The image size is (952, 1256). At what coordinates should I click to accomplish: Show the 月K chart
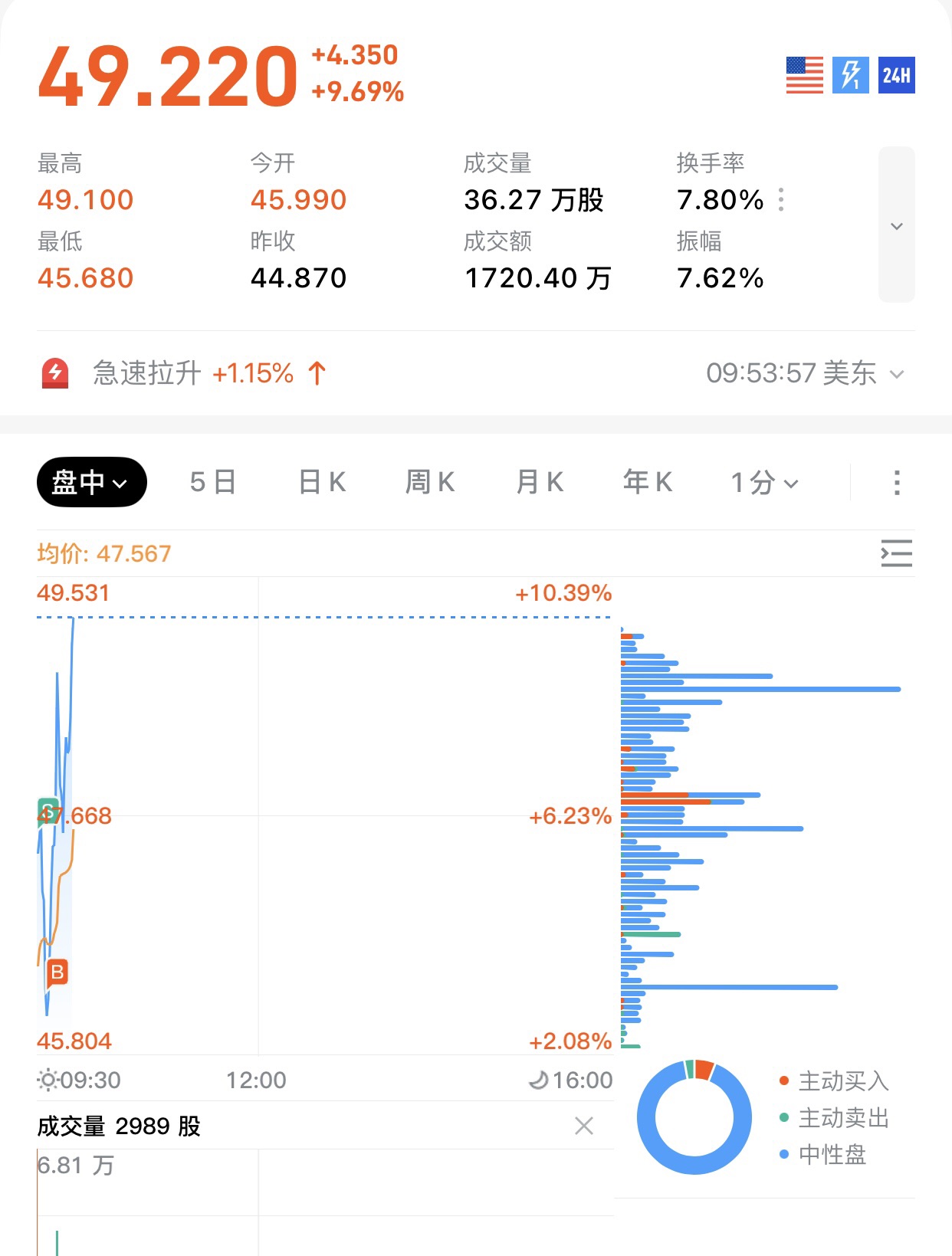(x=540, y=482)
